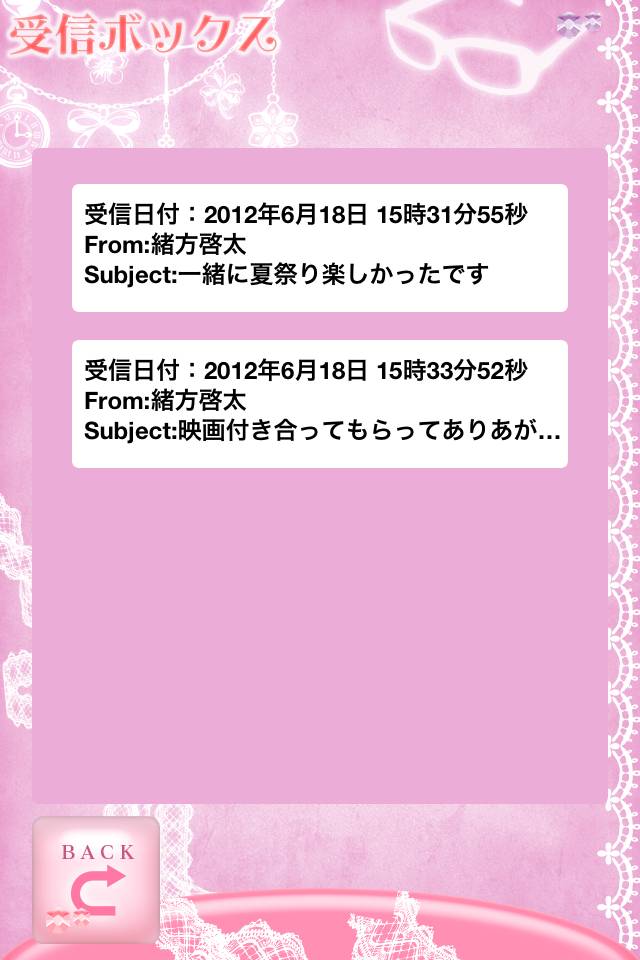Go back with the BACK button

pyautogui.click(x=96, y=879)
